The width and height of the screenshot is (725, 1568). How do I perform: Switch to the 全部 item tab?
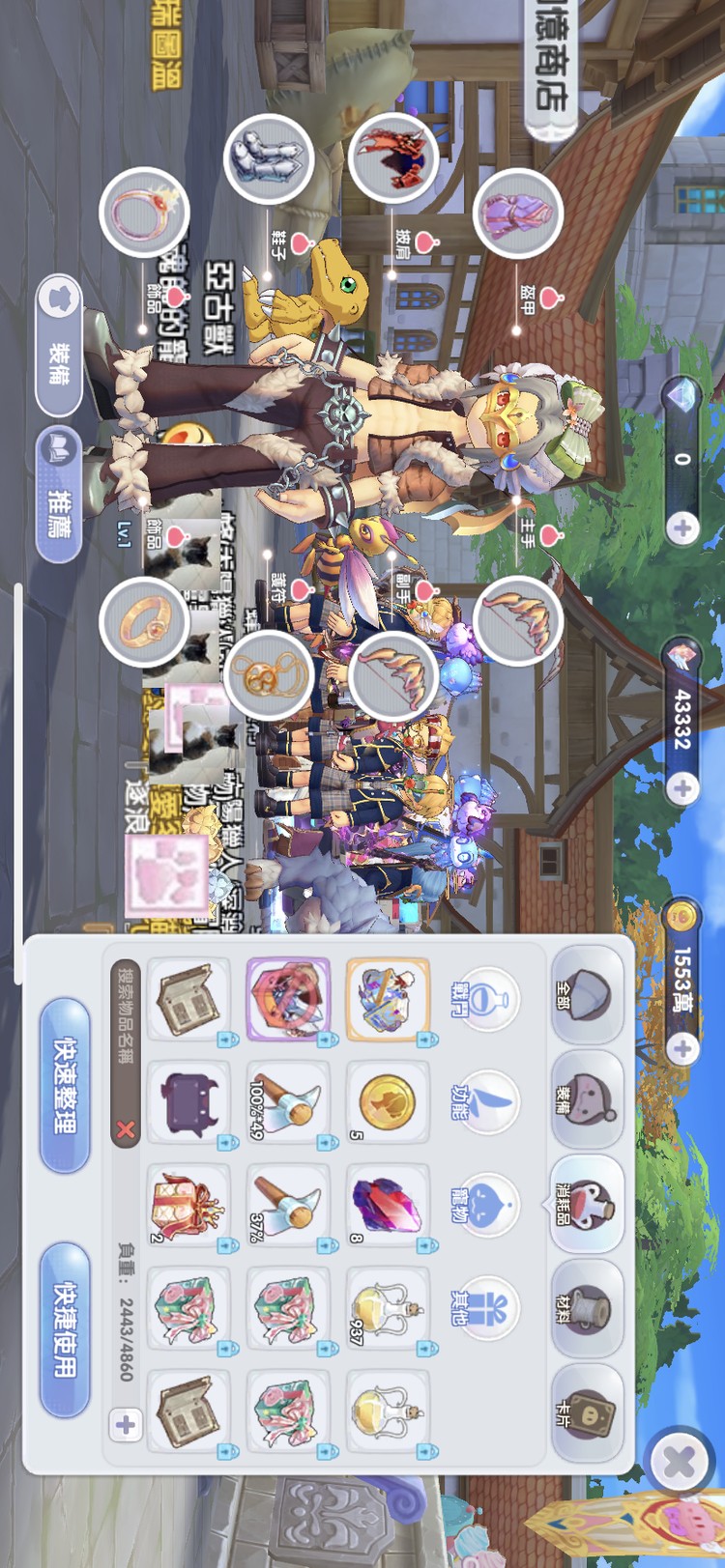pos(586,995)
